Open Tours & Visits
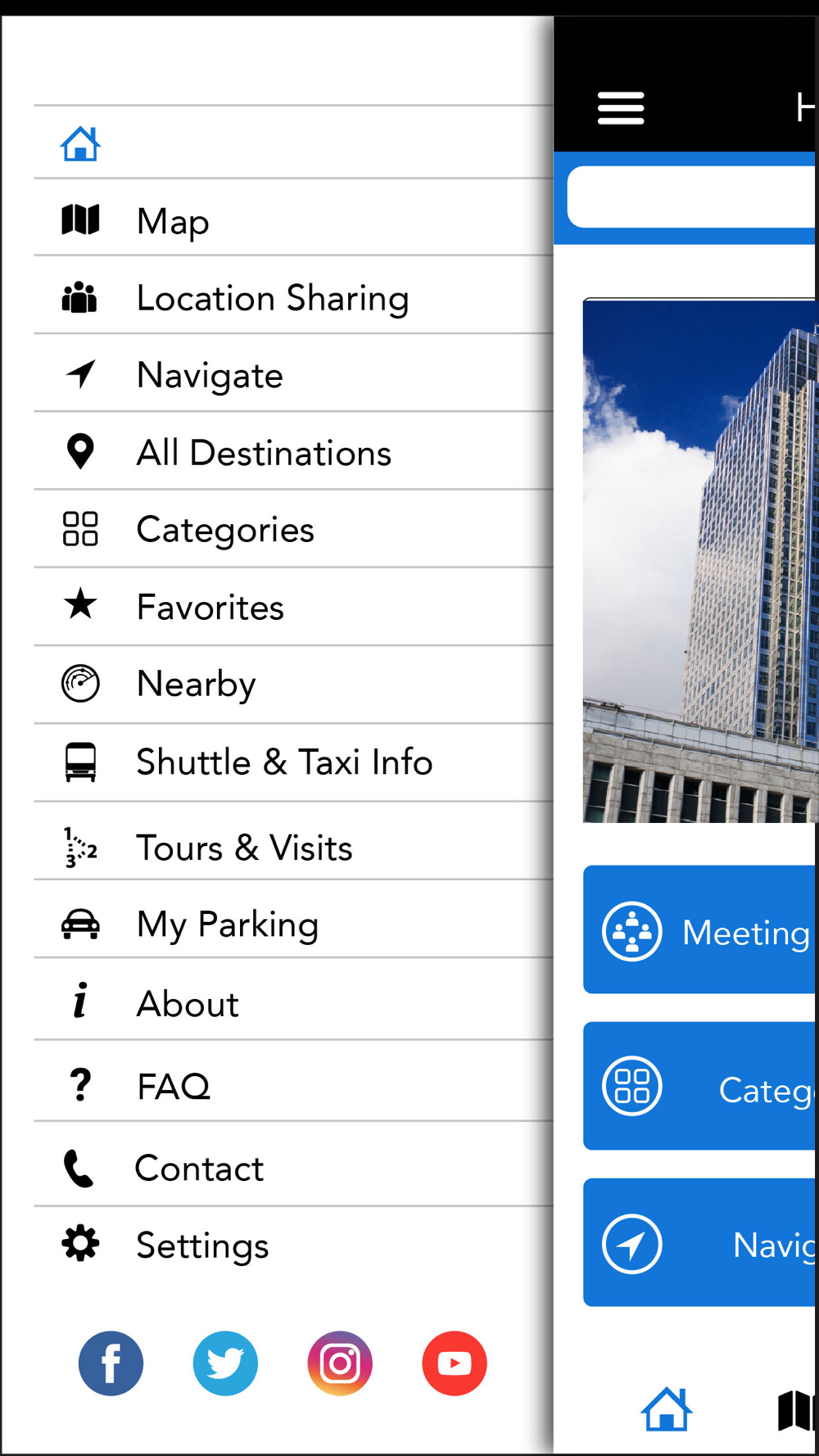This screenshot has width=819, height=1456. [x=293, y=841]
